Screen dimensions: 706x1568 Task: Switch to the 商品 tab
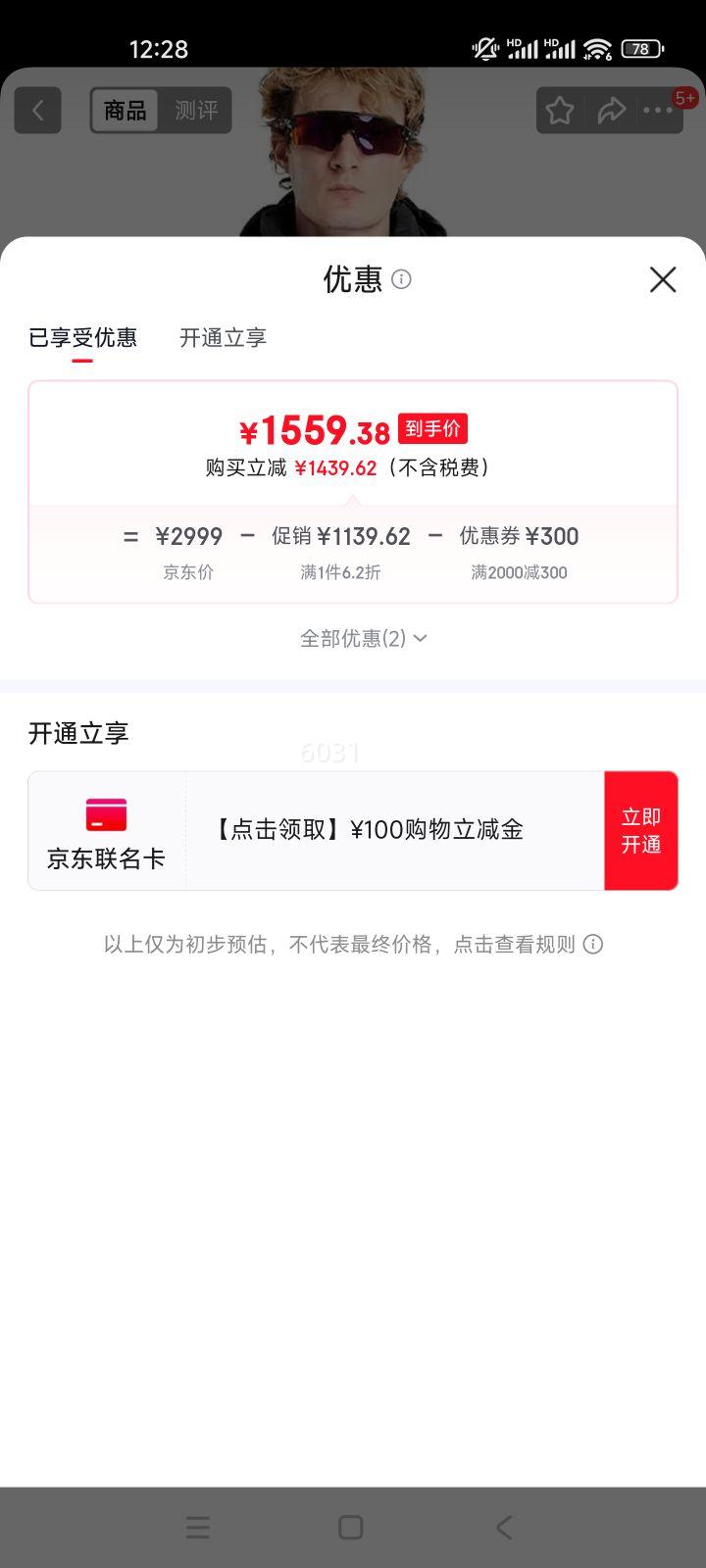point(125,110)
